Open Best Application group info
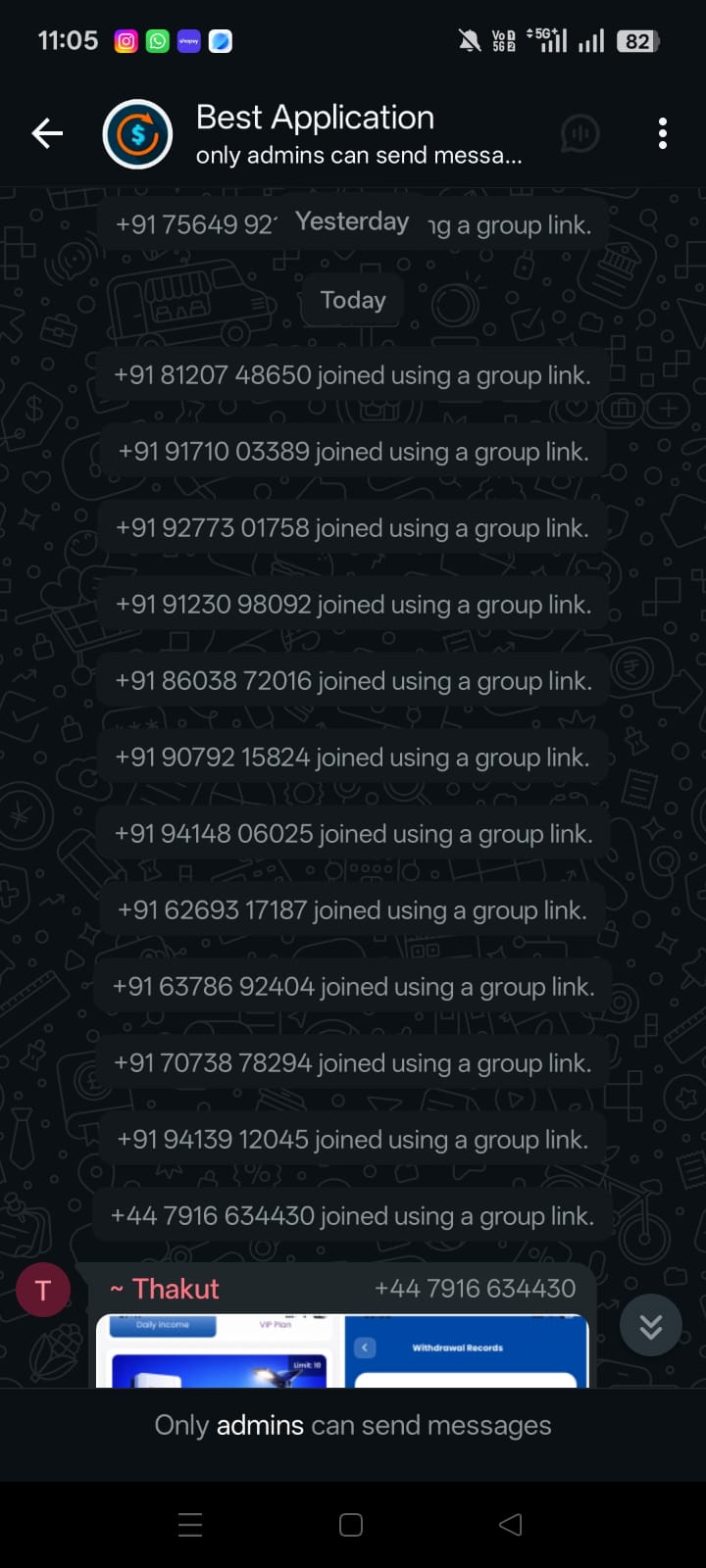 [359, 134]
